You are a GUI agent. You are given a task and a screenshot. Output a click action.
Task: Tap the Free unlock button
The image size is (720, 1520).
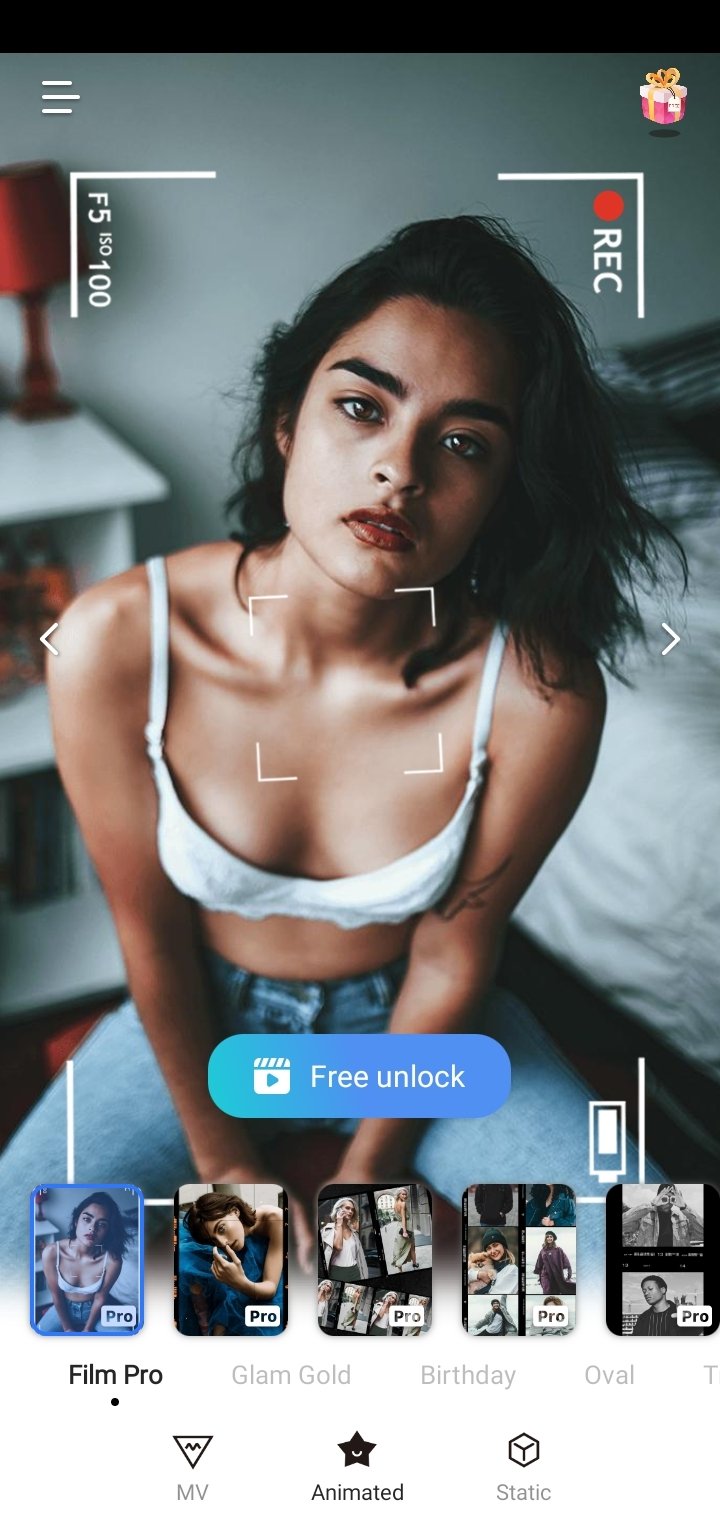click(x=359, y=1076)
